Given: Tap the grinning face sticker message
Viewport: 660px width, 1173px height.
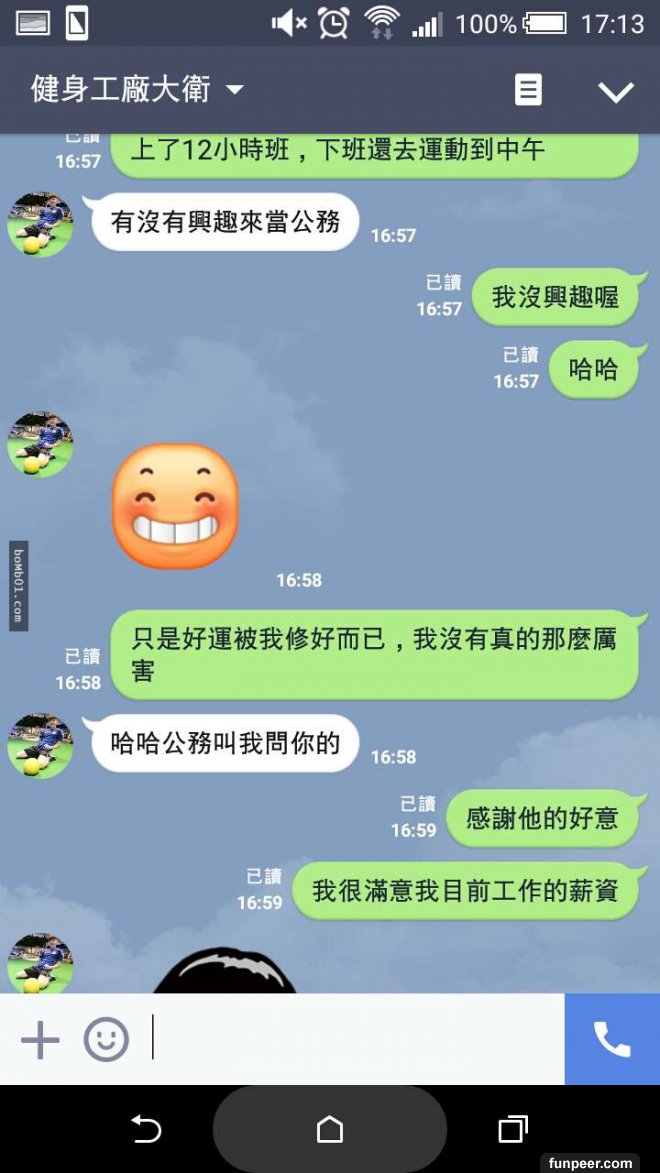Looking at the screenshot, I should tap(175, 507).
